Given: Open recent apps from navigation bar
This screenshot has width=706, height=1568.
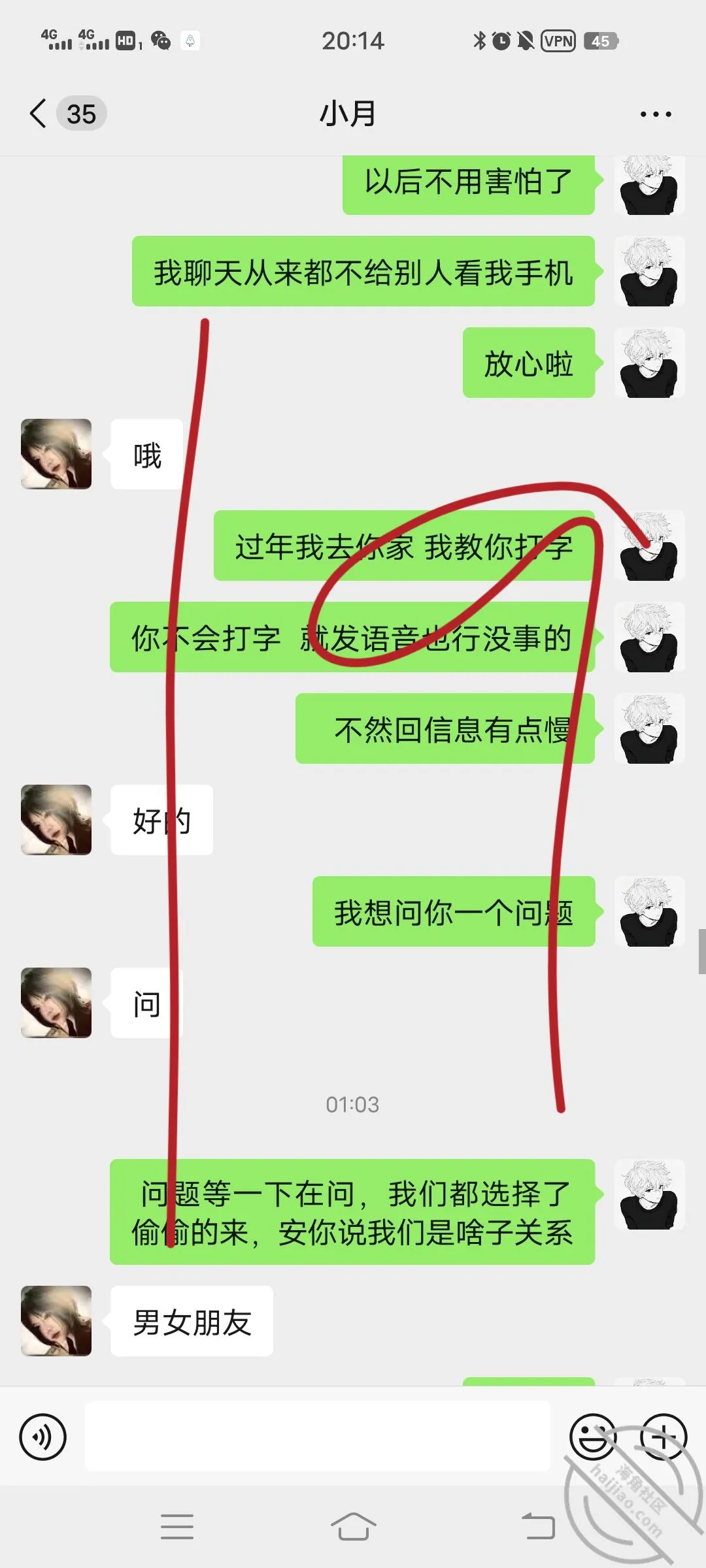Looking at the screenshot, I should tap(177, 1527).
